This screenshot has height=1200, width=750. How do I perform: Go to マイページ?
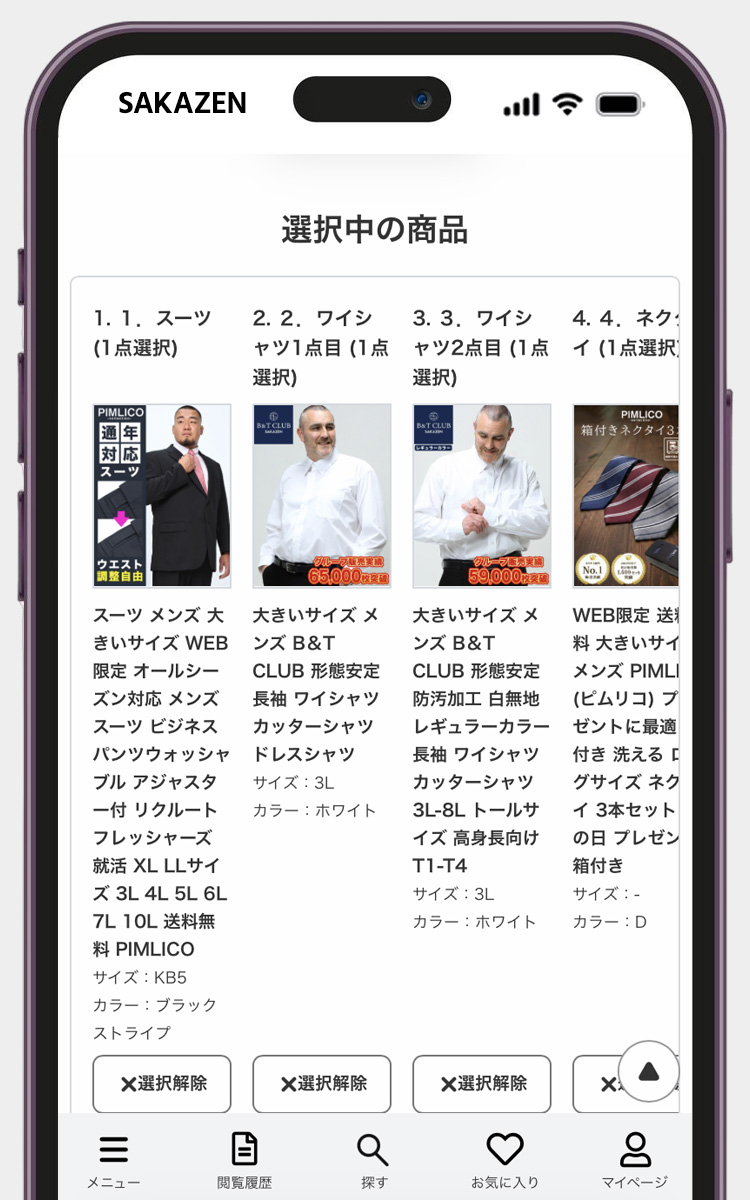pyautogui.click(x=634, y=1160)
